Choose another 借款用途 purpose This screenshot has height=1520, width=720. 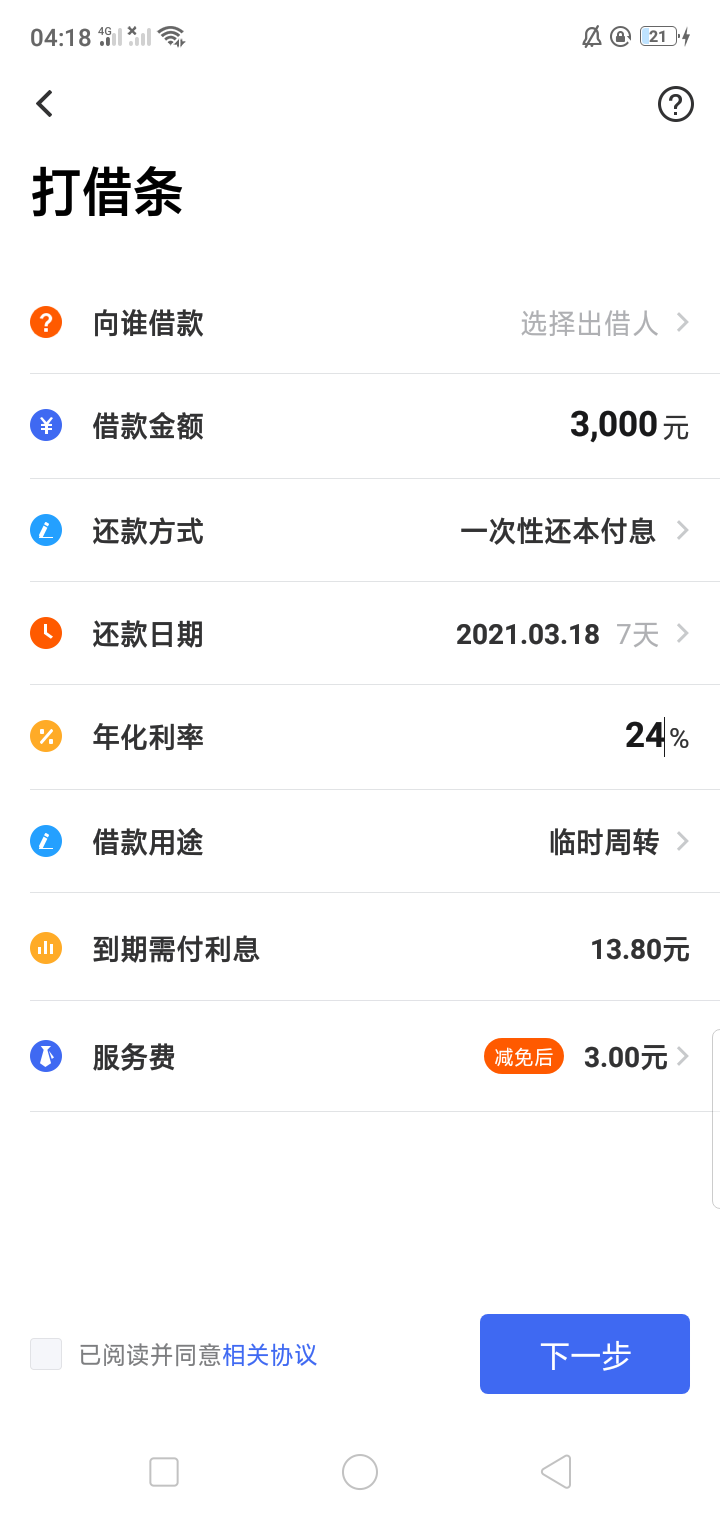tap(360, 842)
